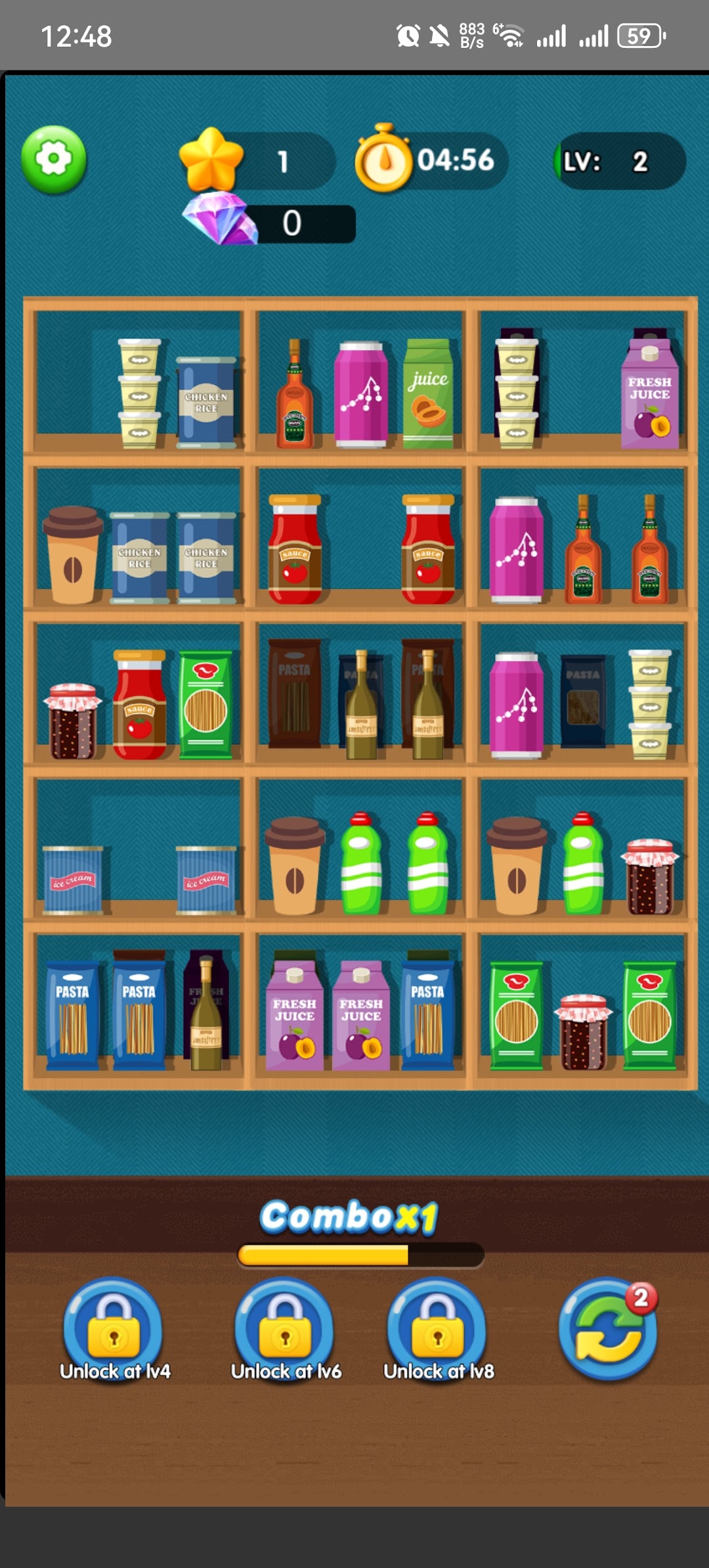Tap the locked Unlock at lv4 booster

pos(114,1328)
